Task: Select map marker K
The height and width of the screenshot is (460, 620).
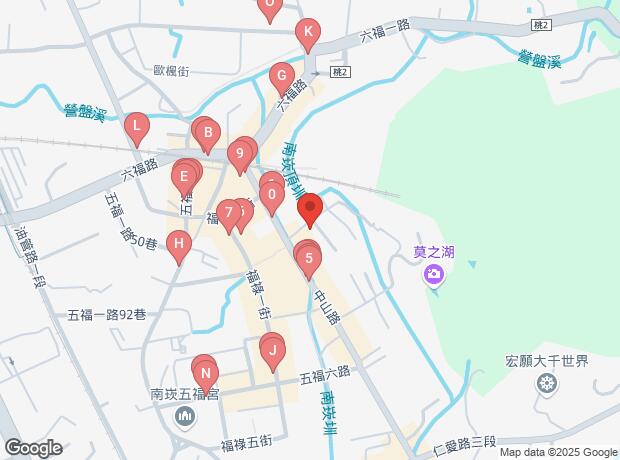Action: (x=308, y=35)
